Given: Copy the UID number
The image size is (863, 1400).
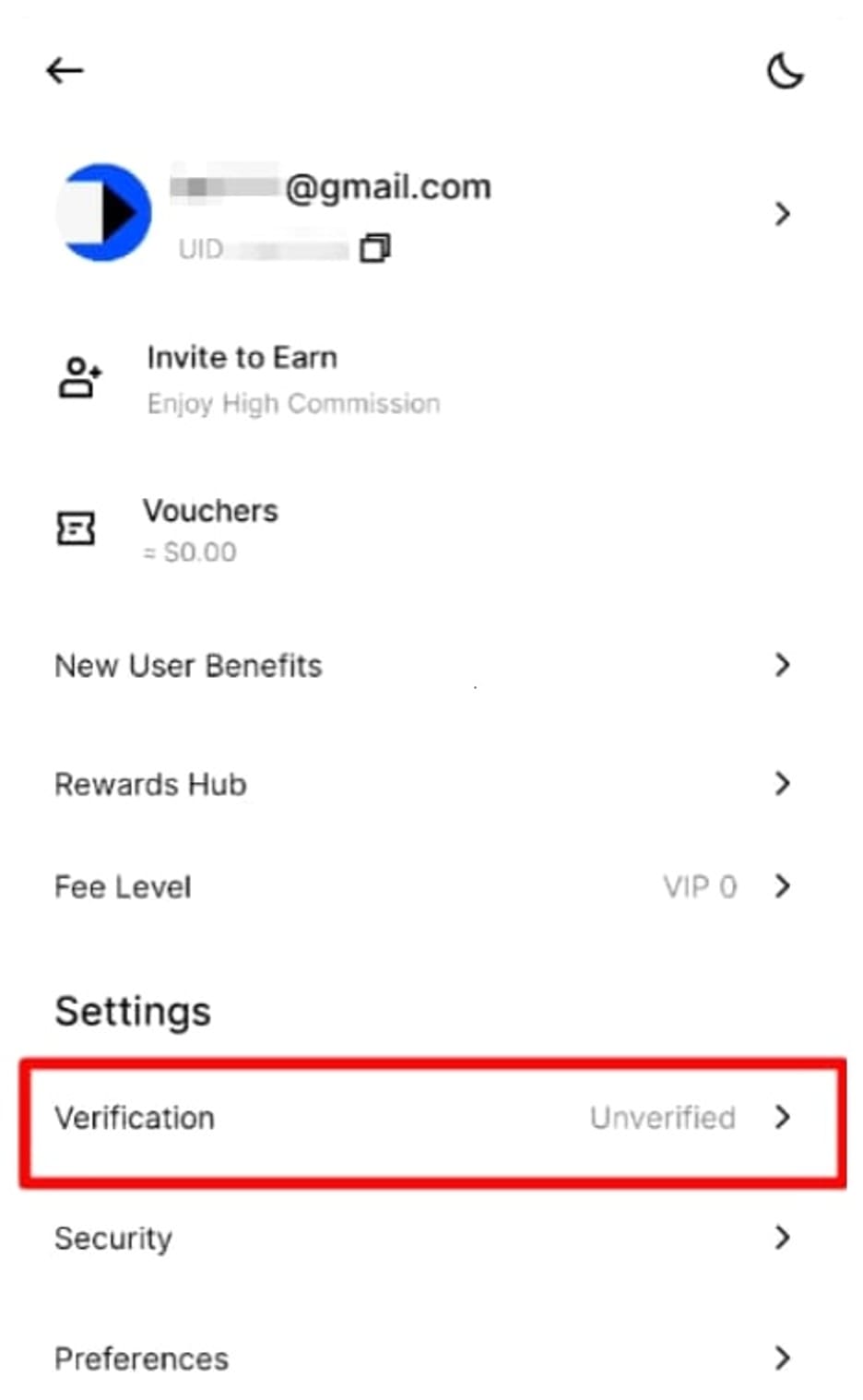Looking at the screenshot, I should [x=374, y=248].
